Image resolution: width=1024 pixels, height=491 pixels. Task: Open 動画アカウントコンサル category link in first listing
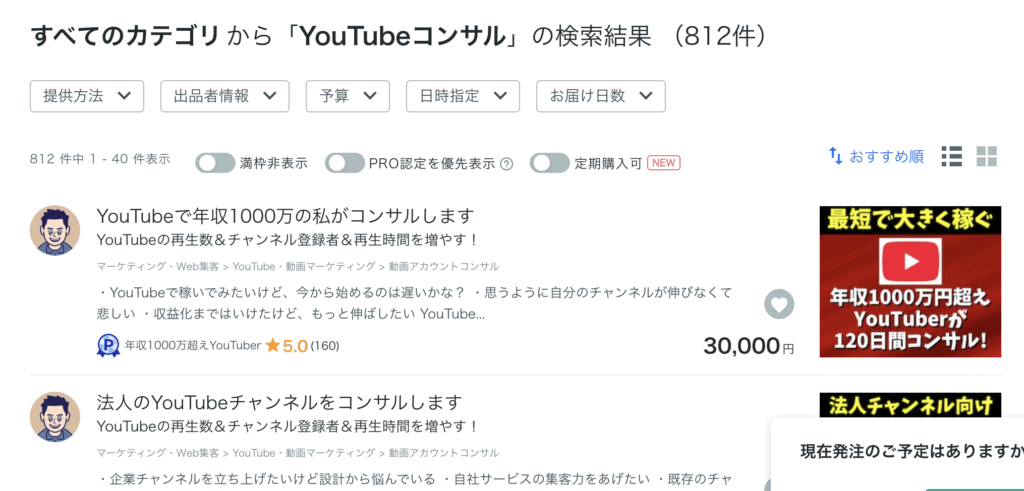[444, 266]
